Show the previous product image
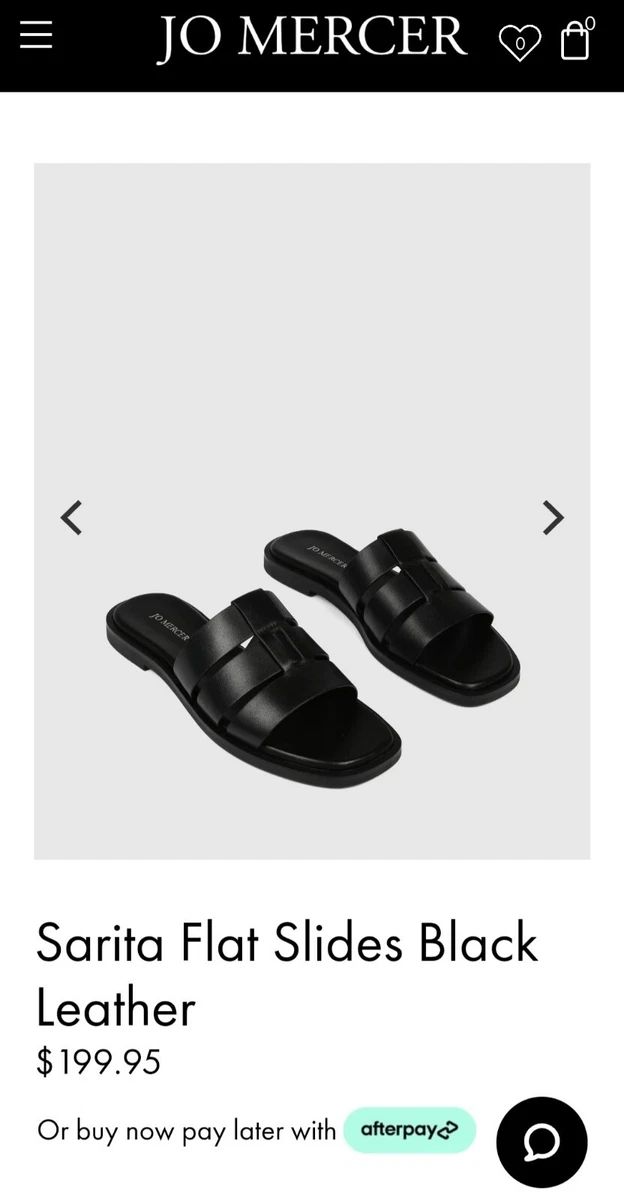 click(x=71, y=517)
